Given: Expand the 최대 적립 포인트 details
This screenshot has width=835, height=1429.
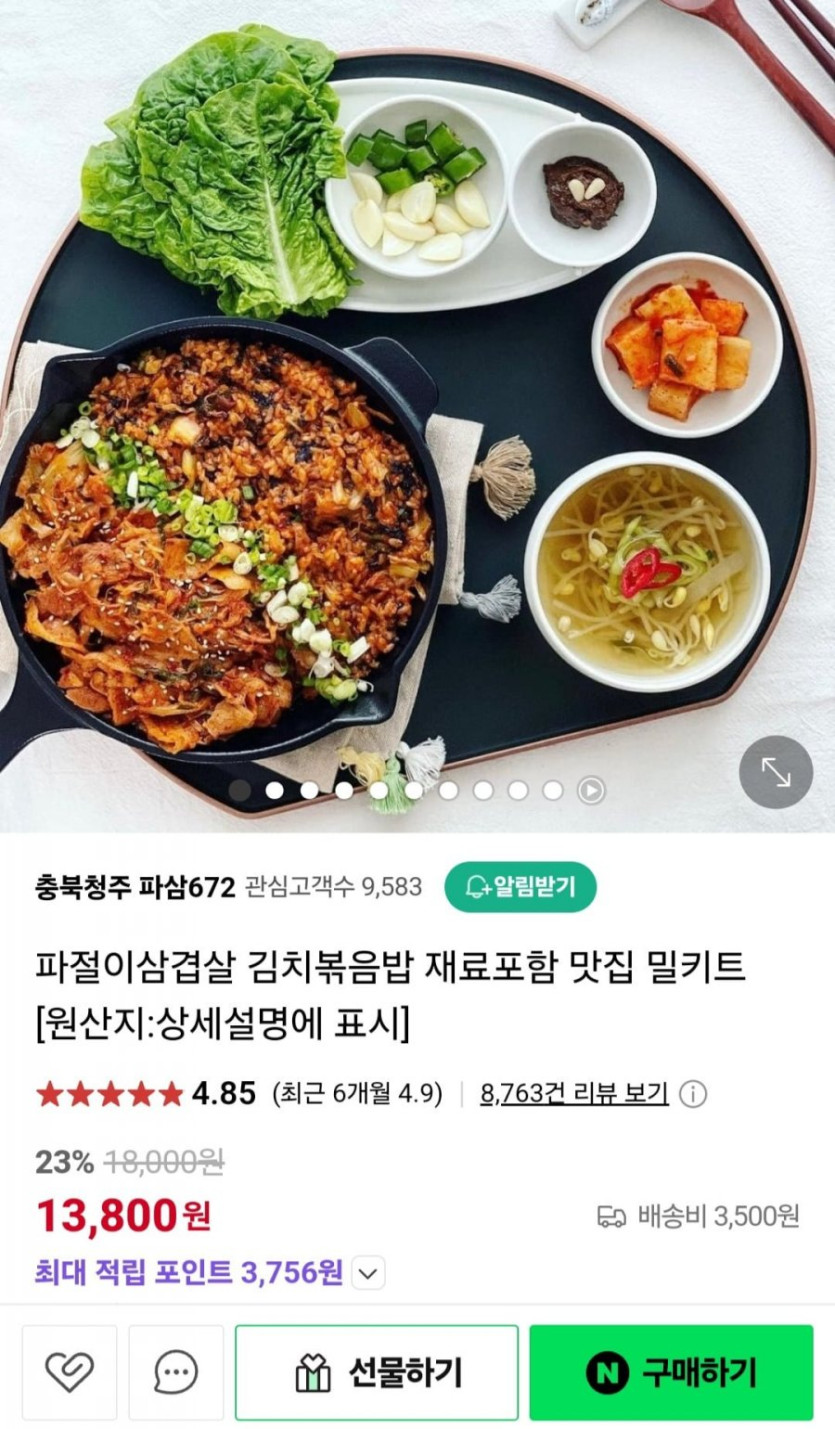Looking at the screenshot, I should 369,1273.
